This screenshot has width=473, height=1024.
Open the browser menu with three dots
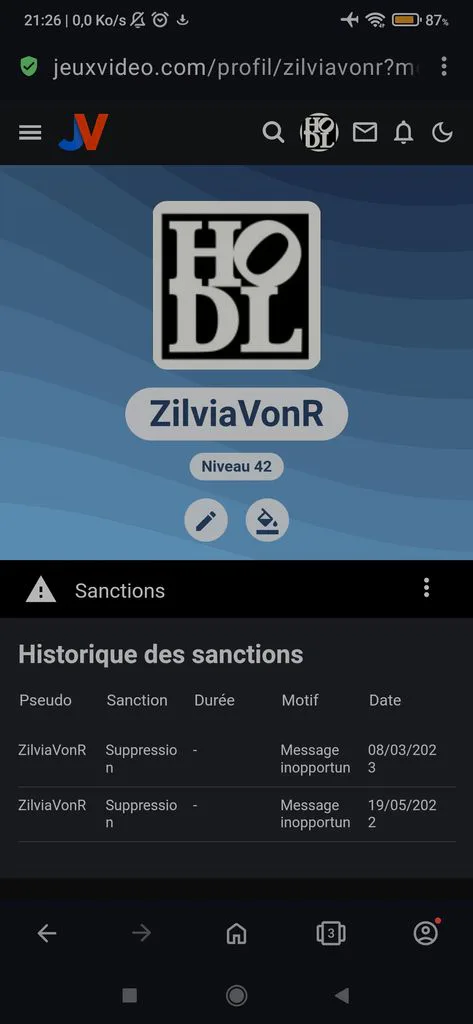point(444,66)
